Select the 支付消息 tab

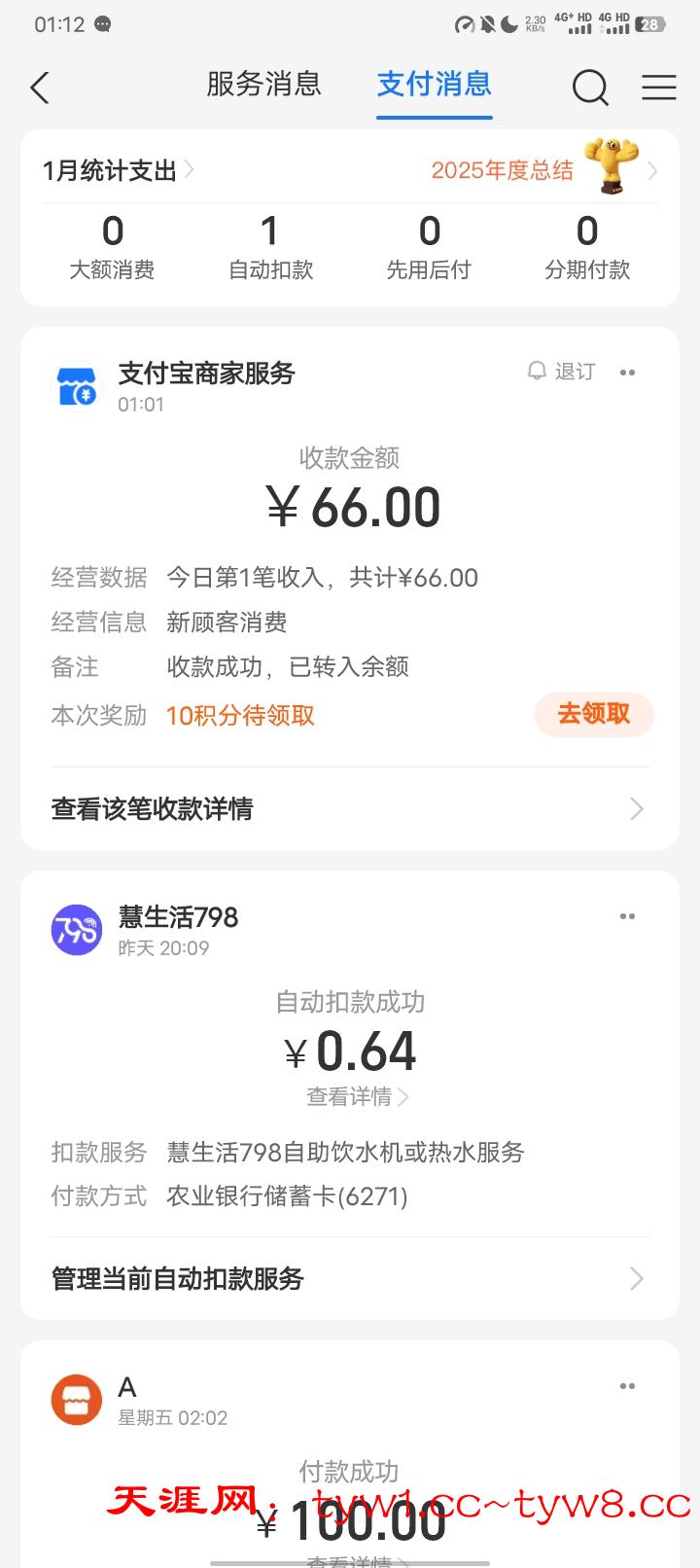434,85
